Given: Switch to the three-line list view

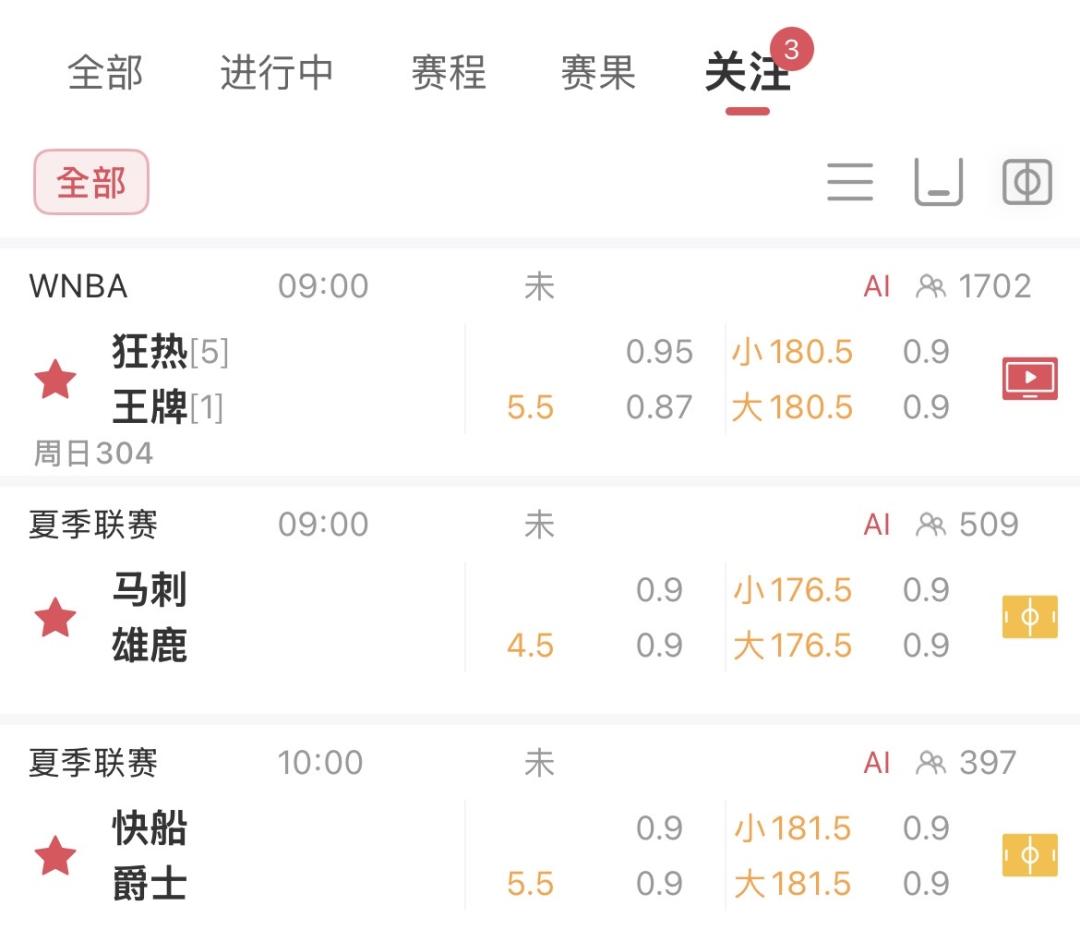Looking at the screenshot, I should coord(850,182).
